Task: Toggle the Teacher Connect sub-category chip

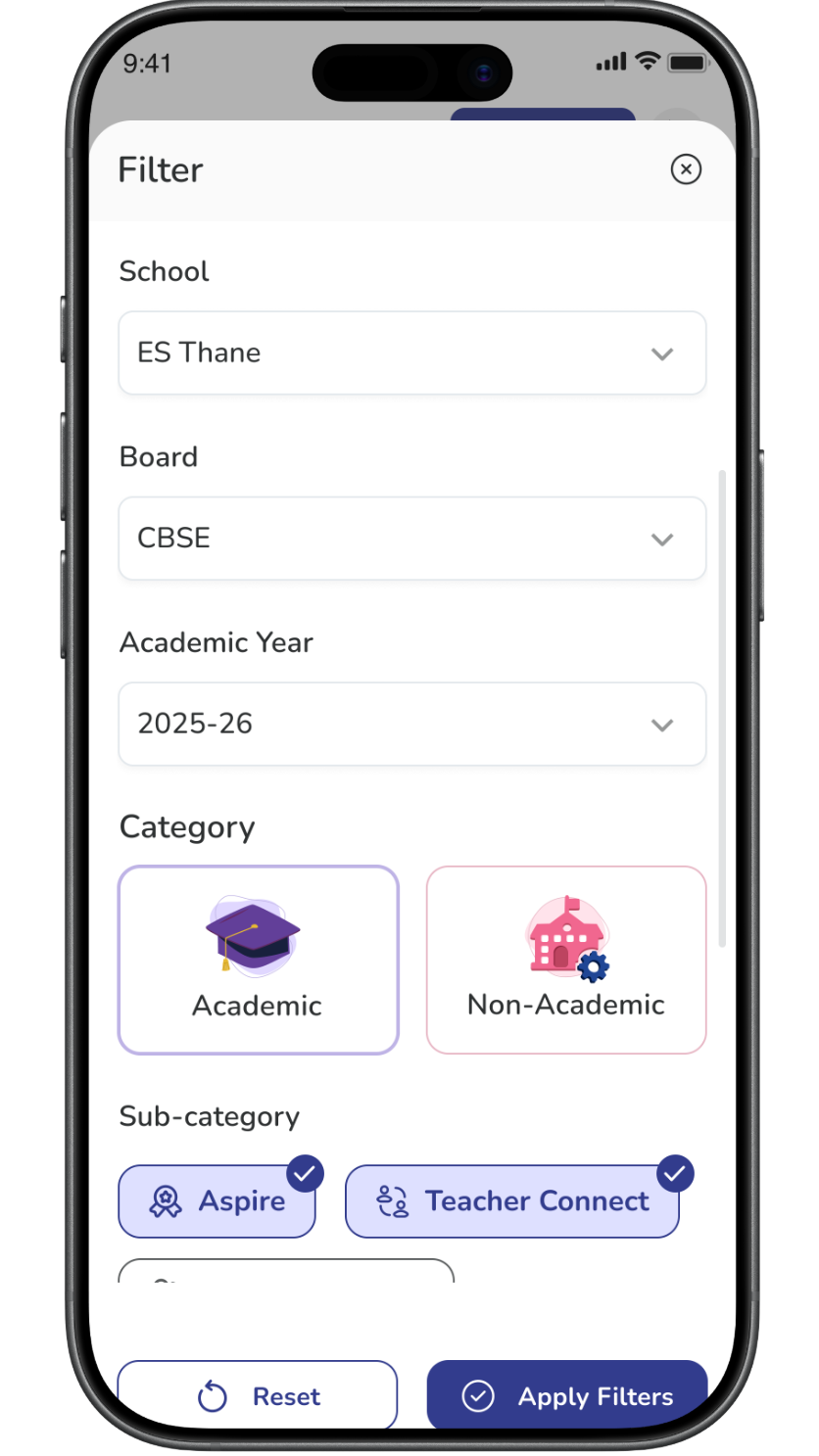Action: 512,1201
